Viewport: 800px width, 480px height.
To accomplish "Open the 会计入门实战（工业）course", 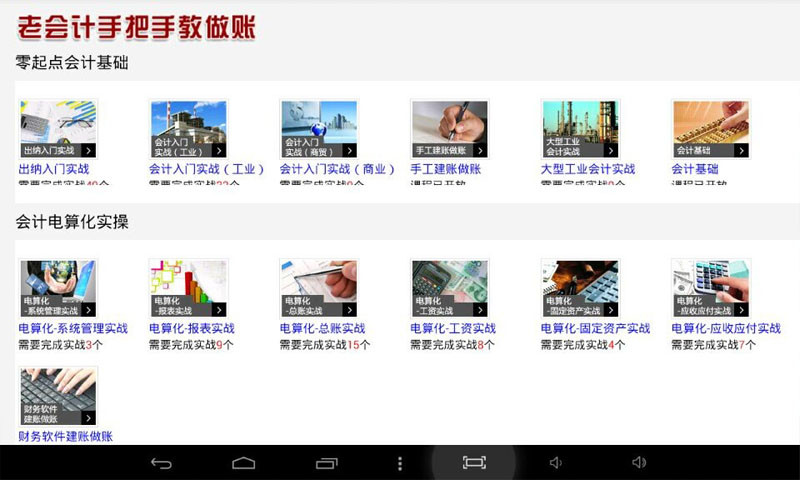I will pyautogui.click(x=189, y=129).
